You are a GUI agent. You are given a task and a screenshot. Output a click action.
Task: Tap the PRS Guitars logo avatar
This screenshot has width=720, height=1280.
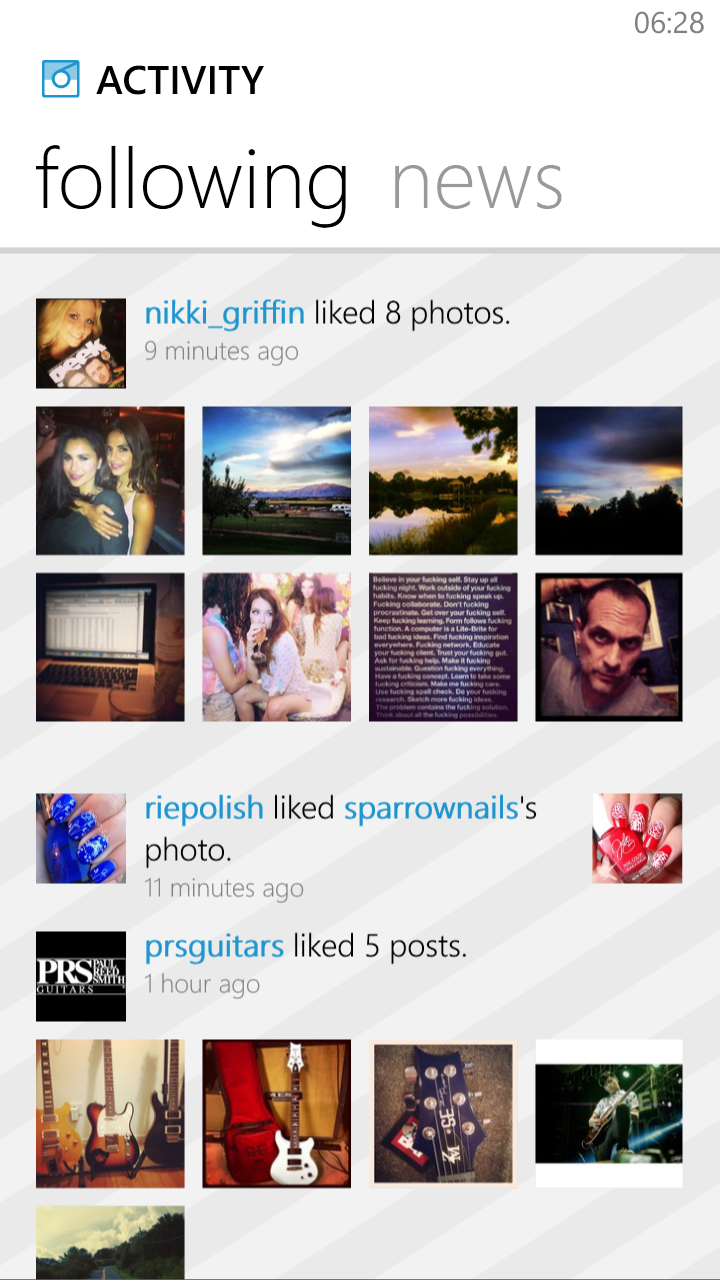tap(81, 977)
